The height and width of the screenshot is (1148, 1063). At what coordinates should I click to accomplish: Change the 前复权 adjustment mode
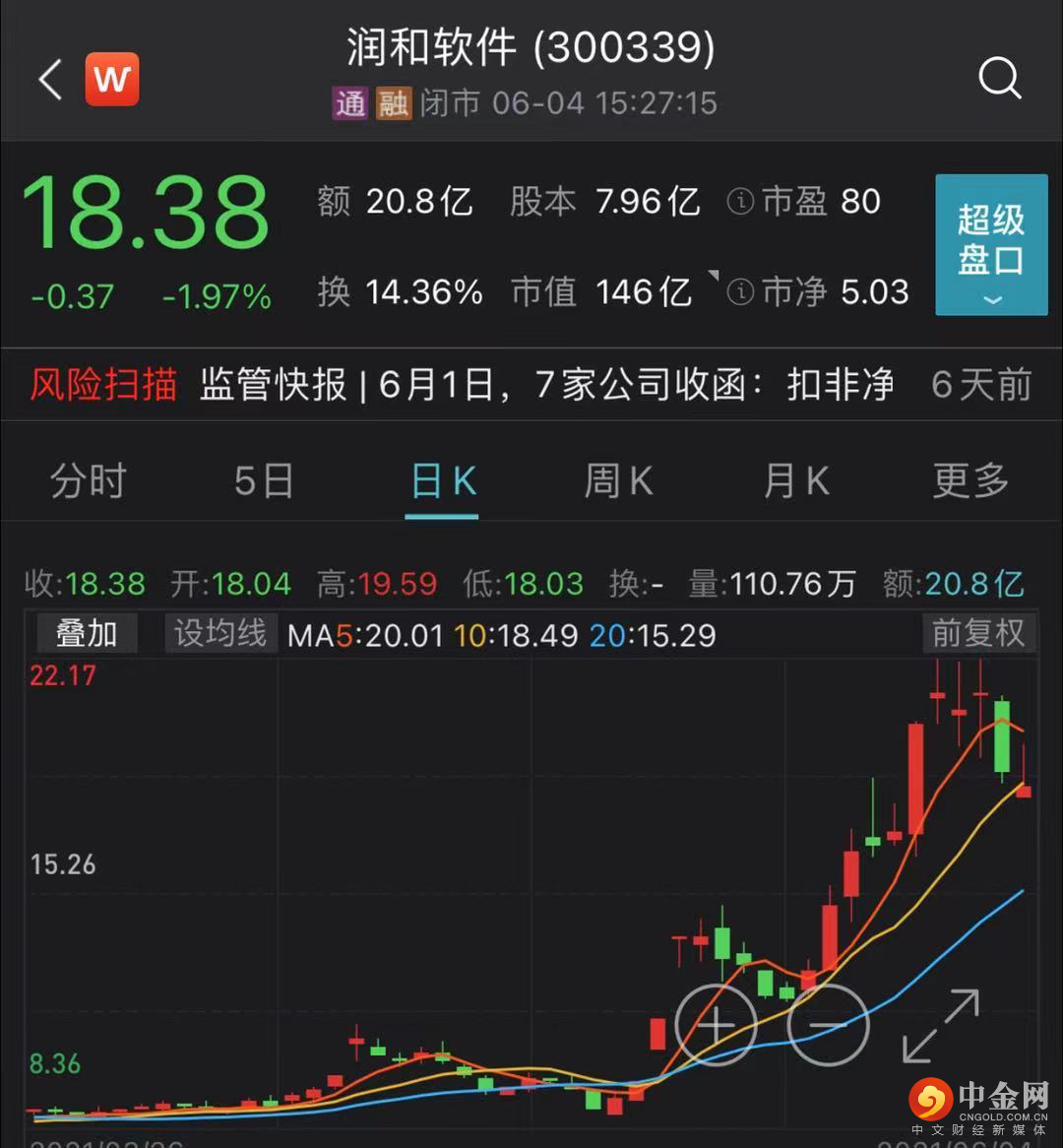pos(978,634)
